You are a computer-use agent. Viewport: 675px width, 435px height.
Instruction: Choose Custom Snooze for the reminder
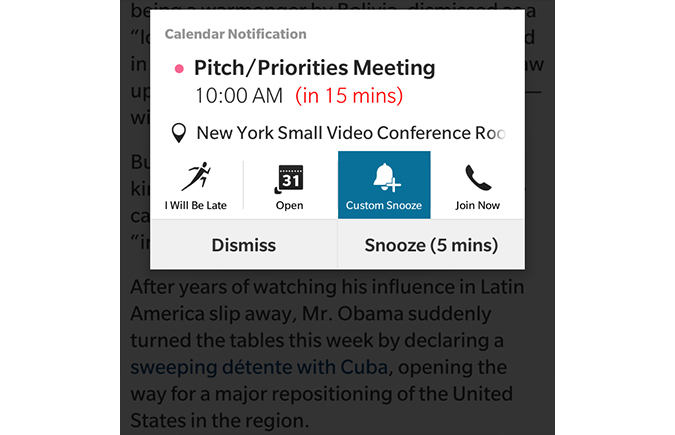coord(384,186)
